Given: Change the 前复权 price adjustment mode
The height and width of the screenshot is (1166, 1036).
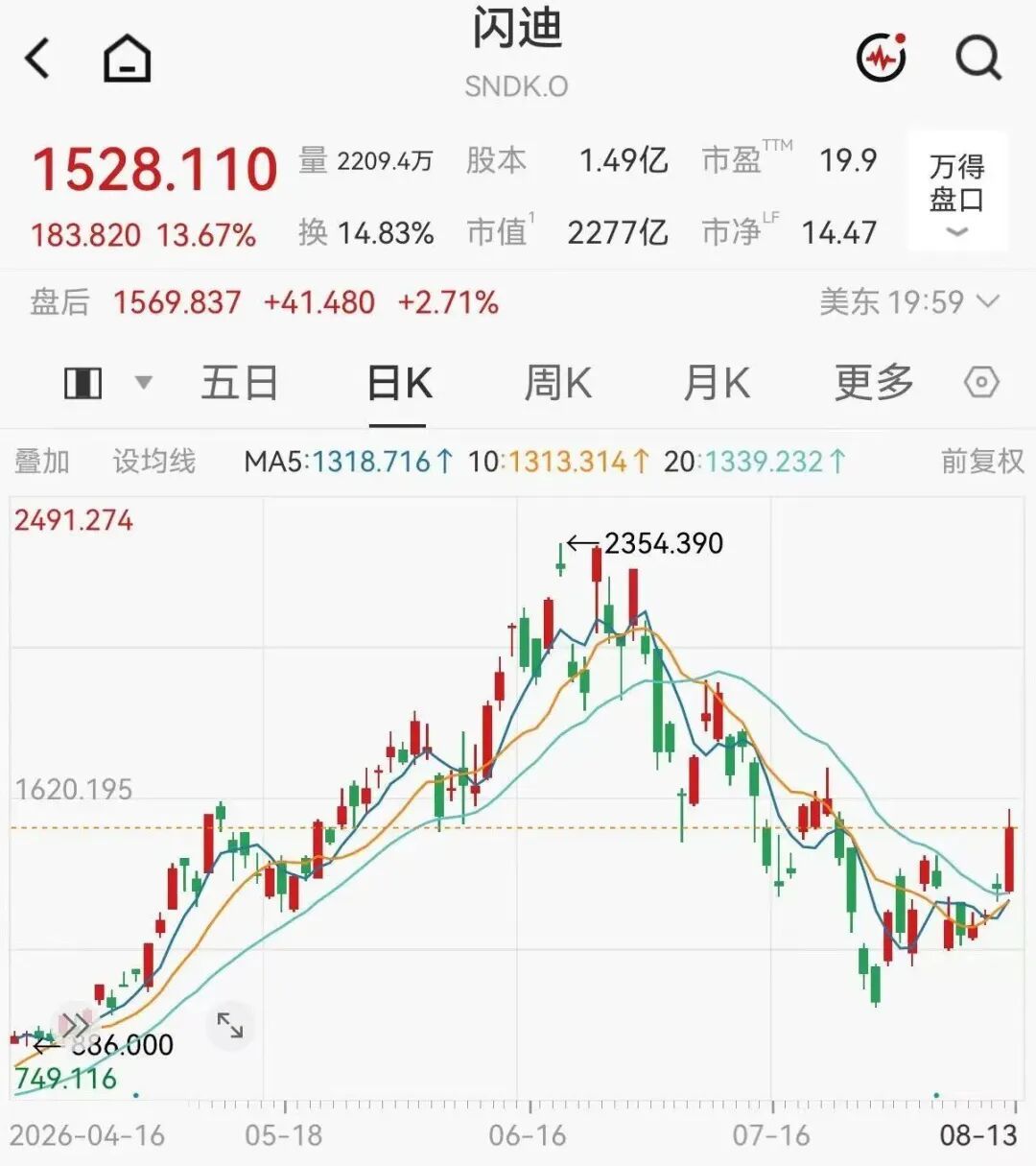Looking at the screenshot, I should tap(982, 462).
